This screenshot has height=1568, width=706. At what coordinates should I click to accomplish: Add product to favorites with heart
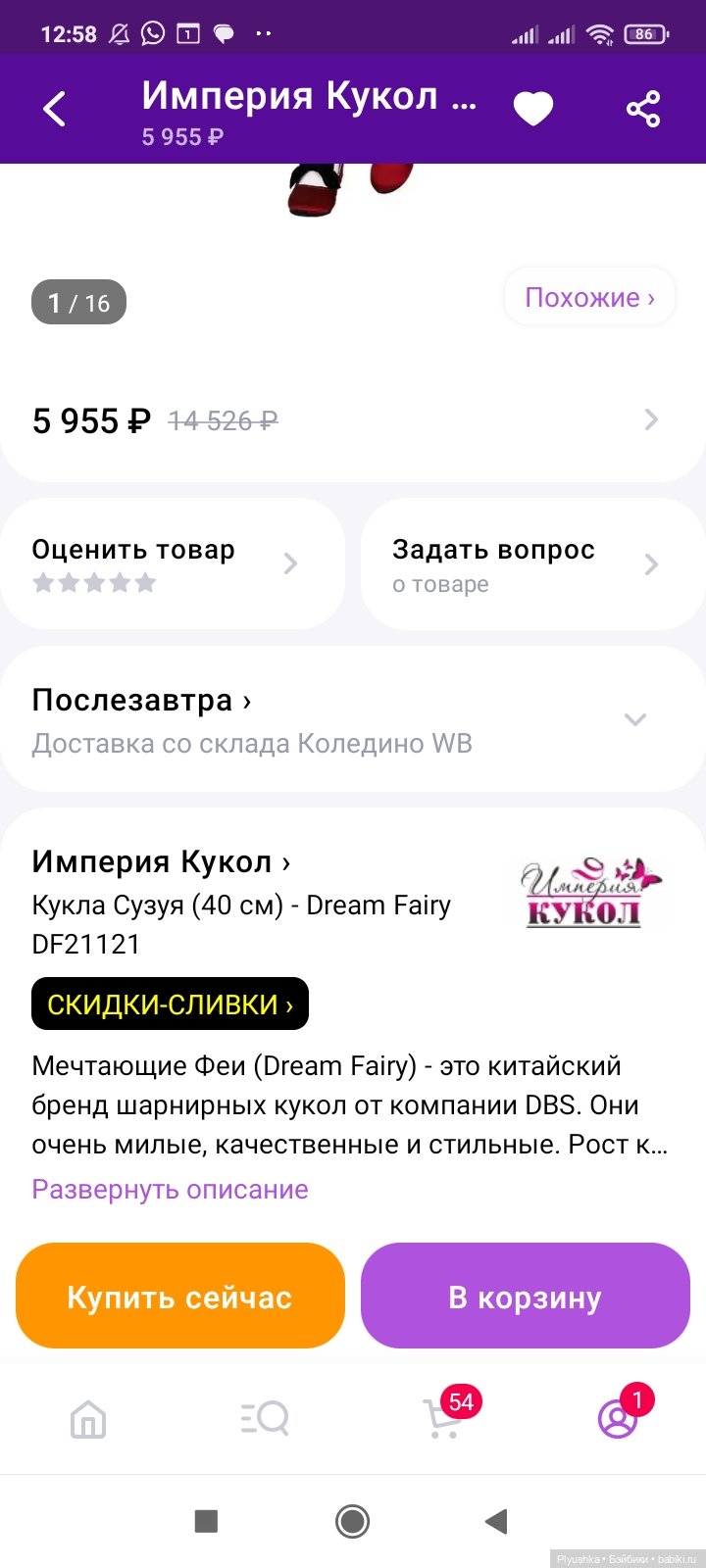tap(533, 109)
